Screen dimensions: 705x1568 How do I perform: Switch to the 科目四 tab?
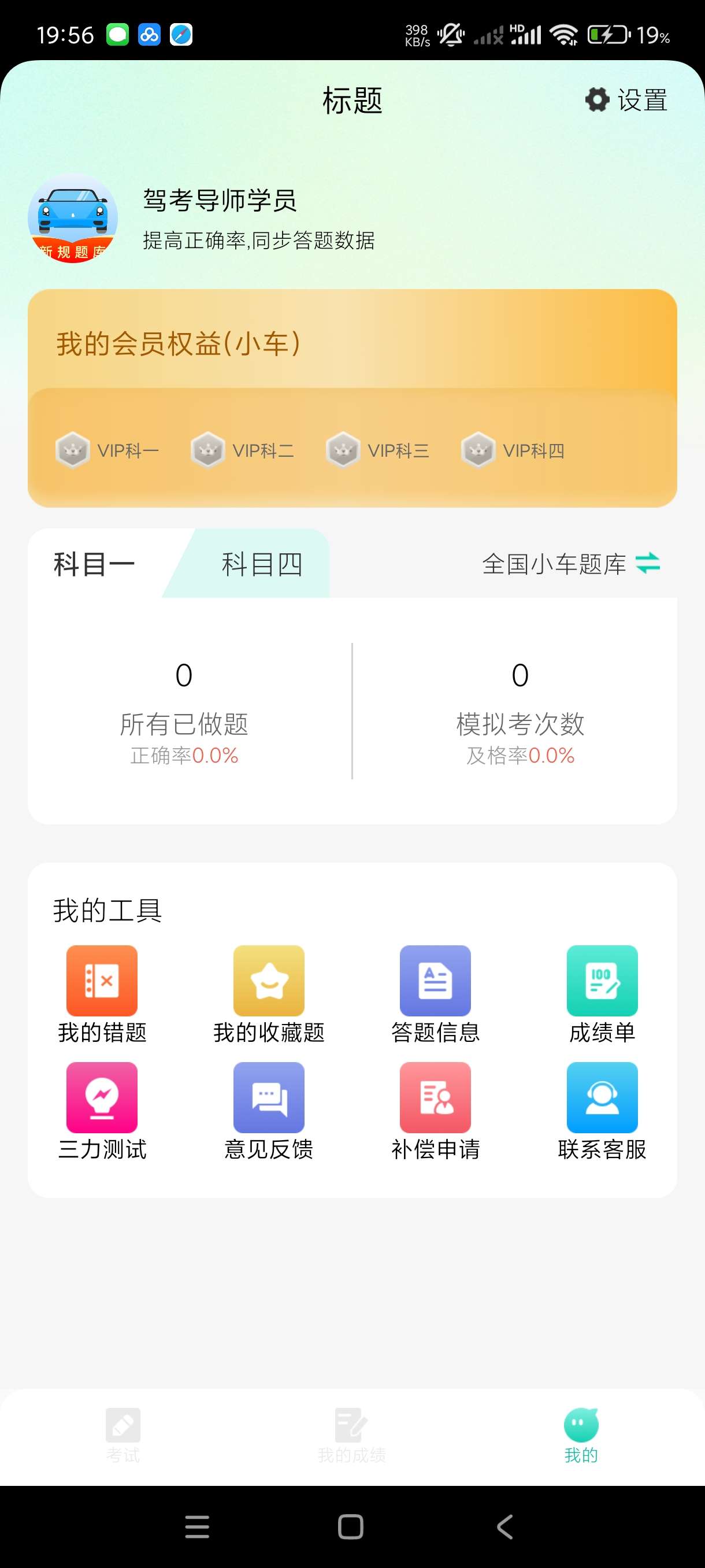(261, 564)
